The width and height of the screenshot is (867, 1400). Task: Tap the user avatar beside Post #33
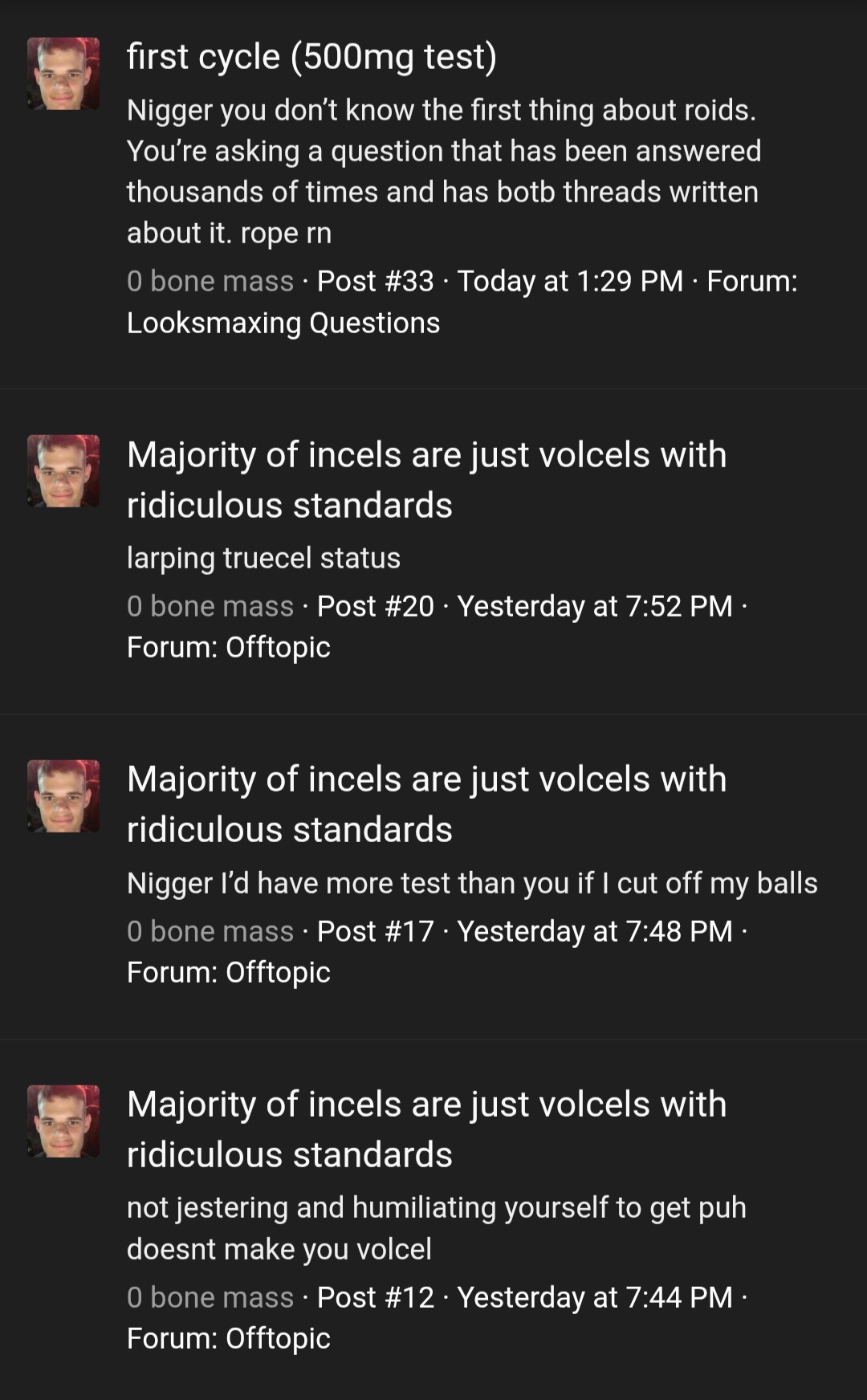click(x=63, y=73)
